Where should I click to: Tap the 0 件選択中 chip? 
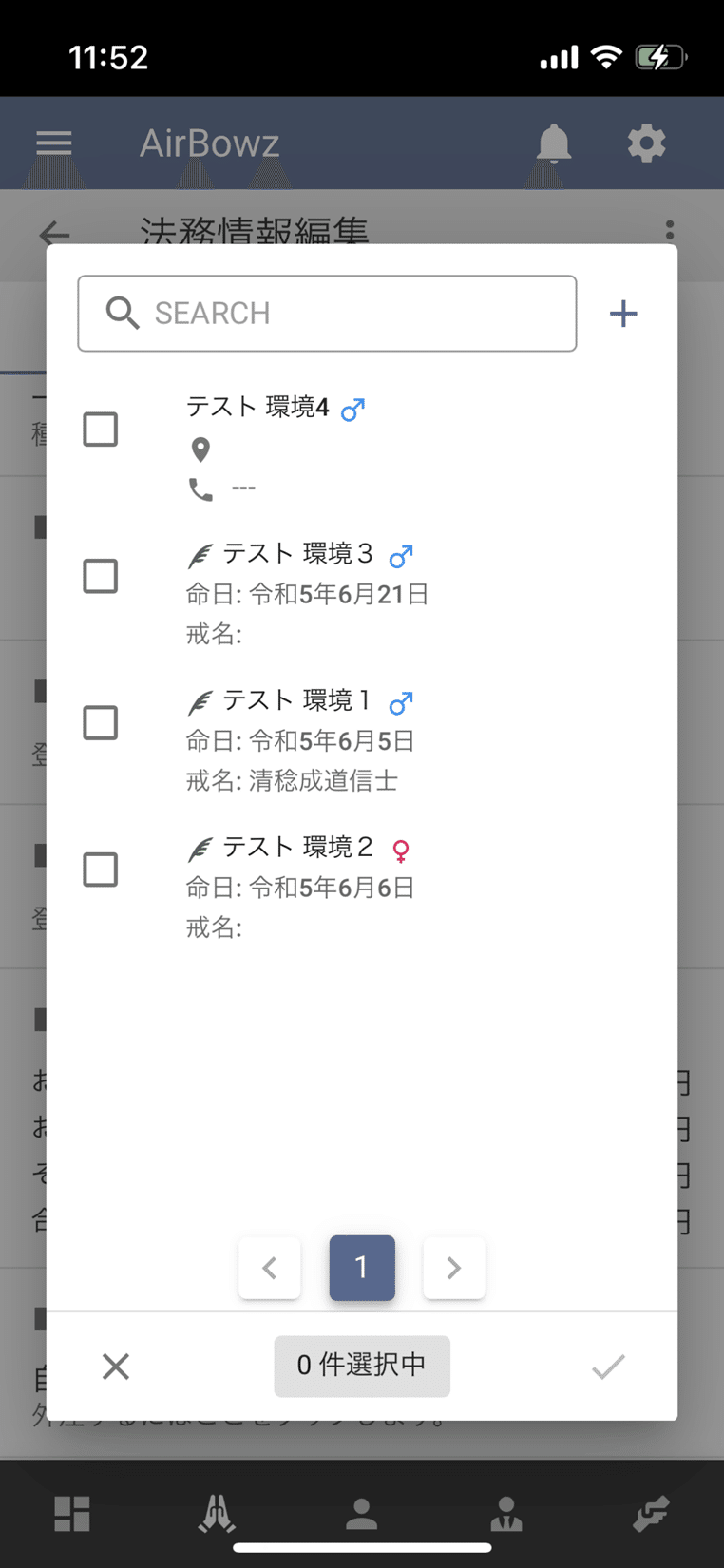[x=362, y=1367]
